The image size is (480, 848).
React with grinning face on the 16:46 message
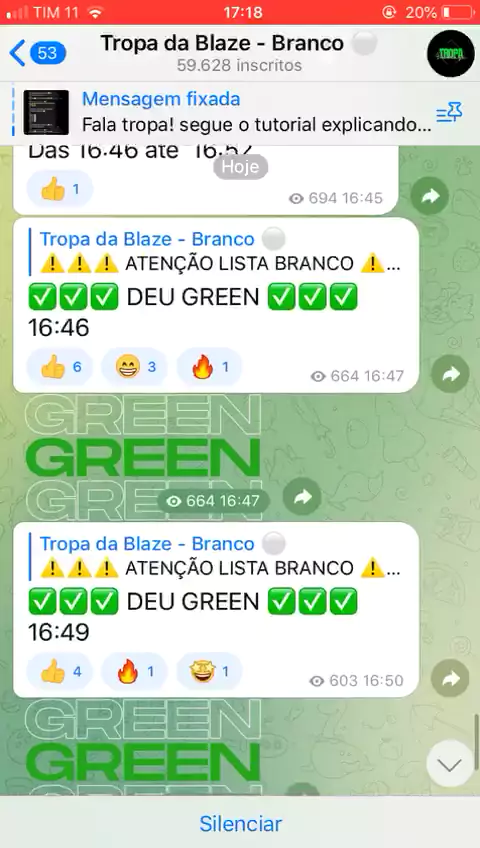click(135, 367)
